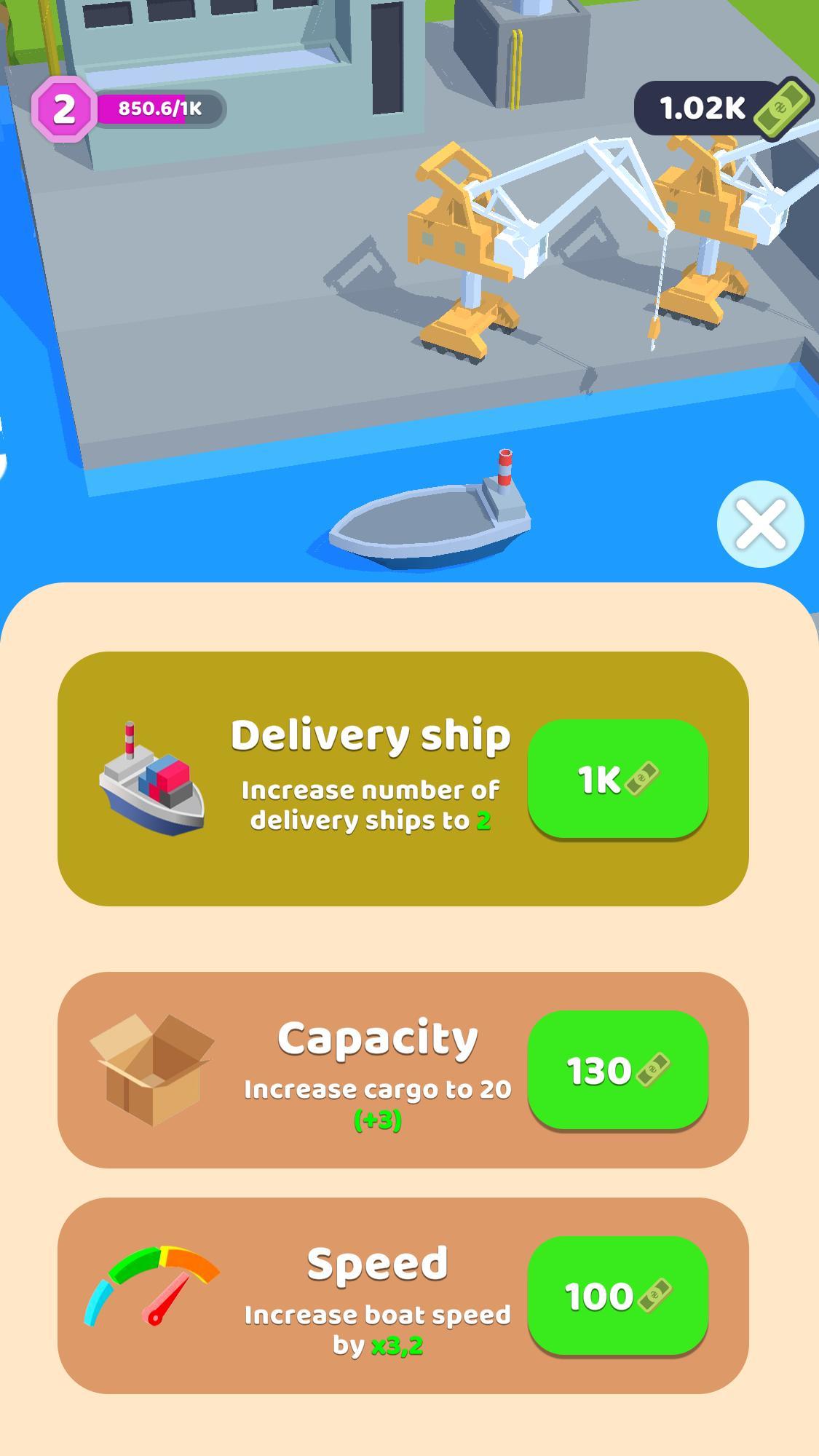Purchase Capacity upgrade for 130
The height and width of the screenshot is (1456, 819).
(x=617, y=1069)
